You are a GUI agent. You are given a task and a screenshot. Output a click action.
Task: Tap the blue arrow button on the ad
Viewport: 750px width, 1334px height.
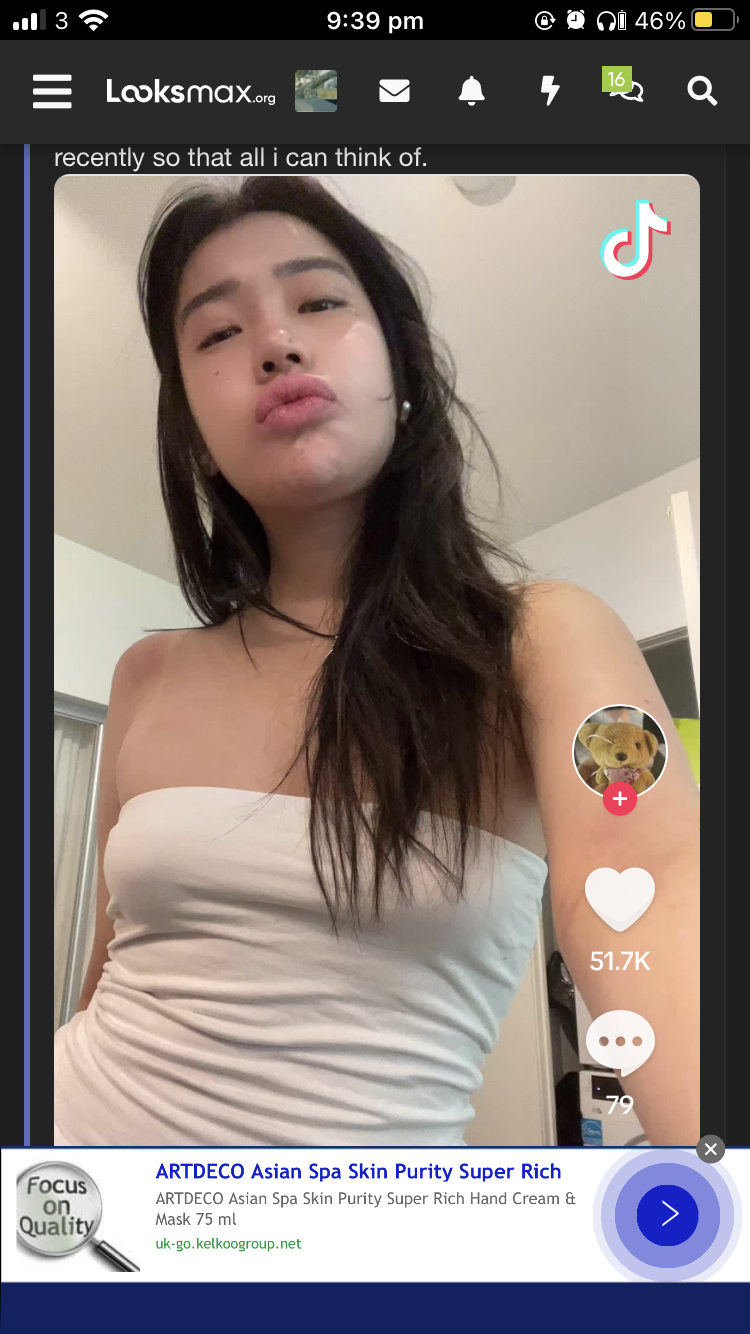pyautogui.click(x=667, y=1214)
